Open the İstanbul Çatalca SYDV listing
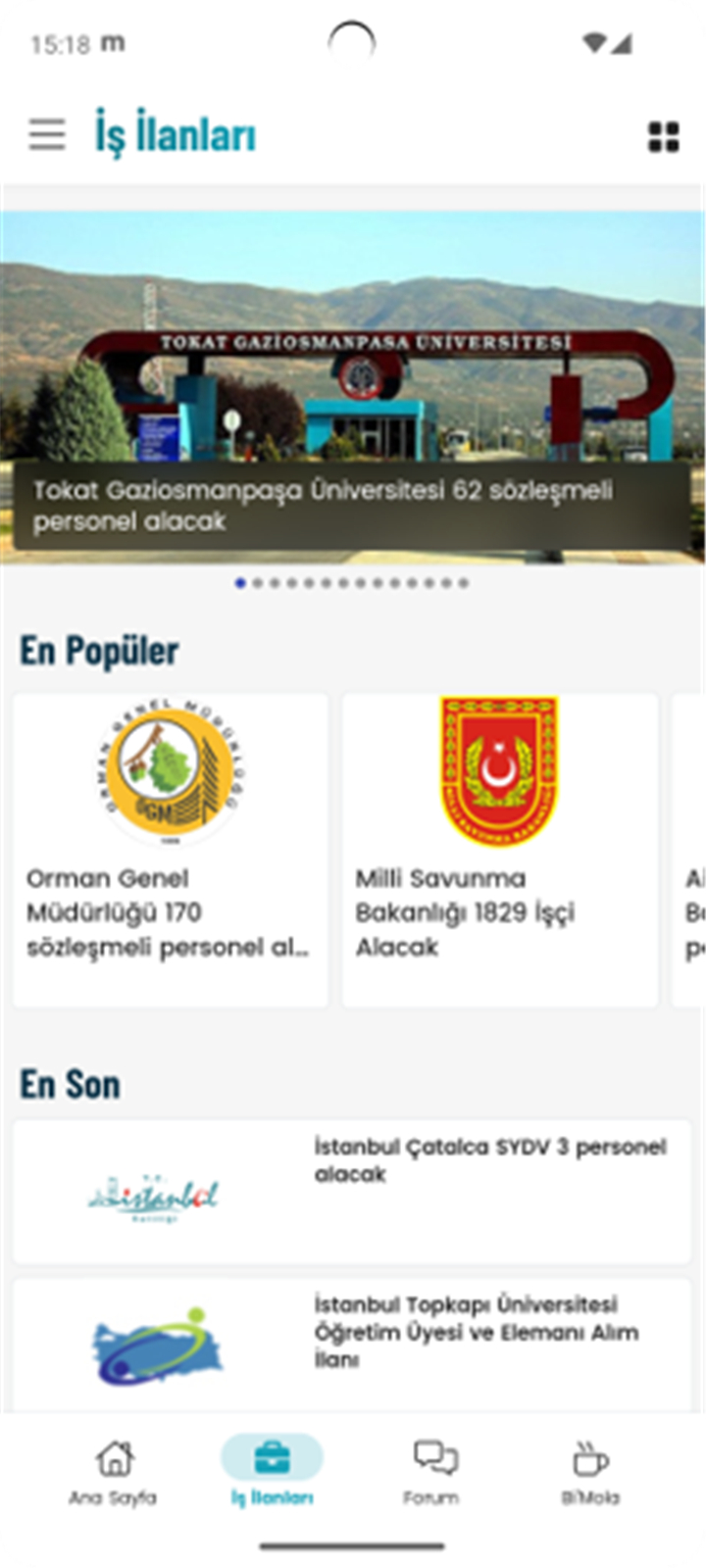 click(x=352, y=1192)
